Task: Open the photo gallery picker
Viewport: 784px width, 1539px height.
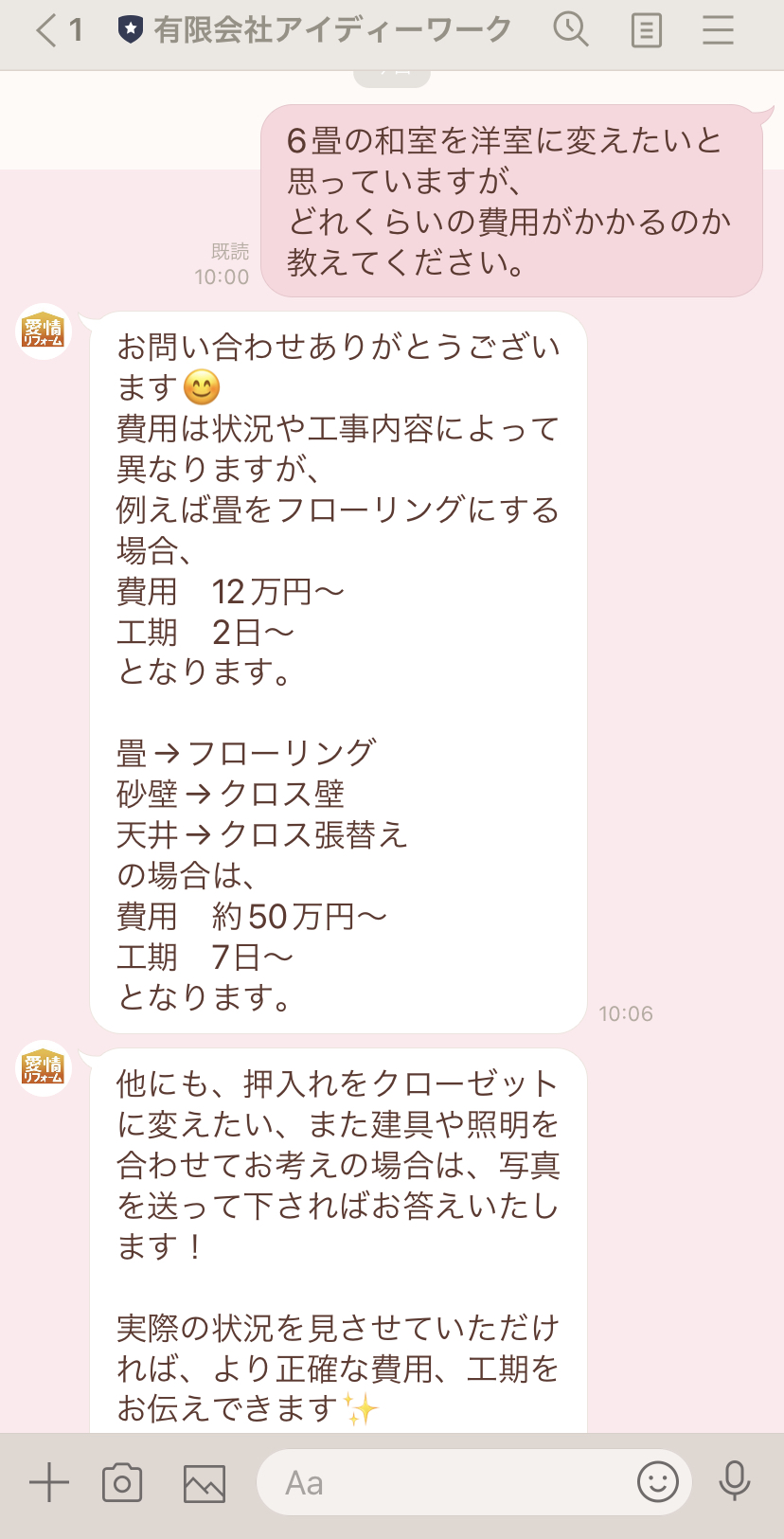Action: [204, 1483]
